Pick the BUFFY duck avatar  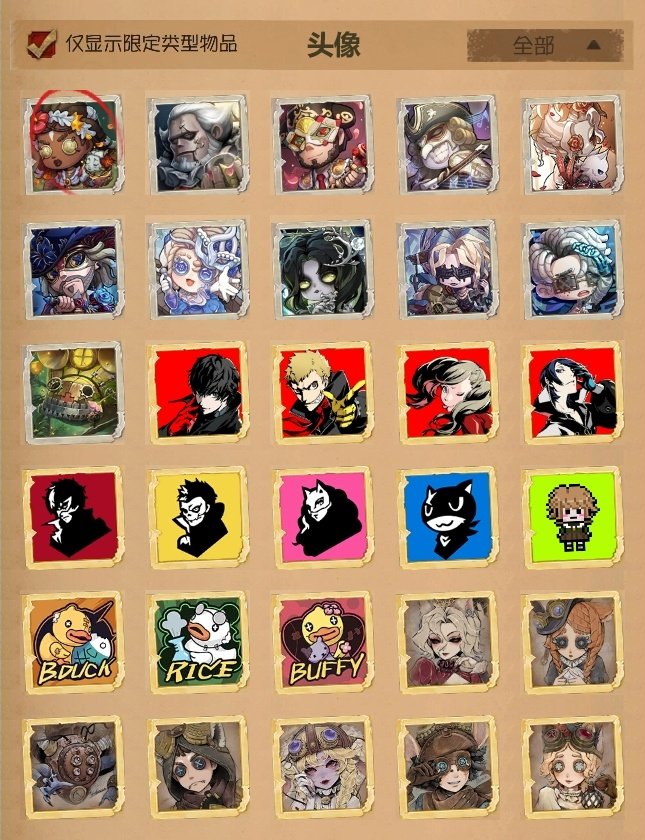(321, 640)
